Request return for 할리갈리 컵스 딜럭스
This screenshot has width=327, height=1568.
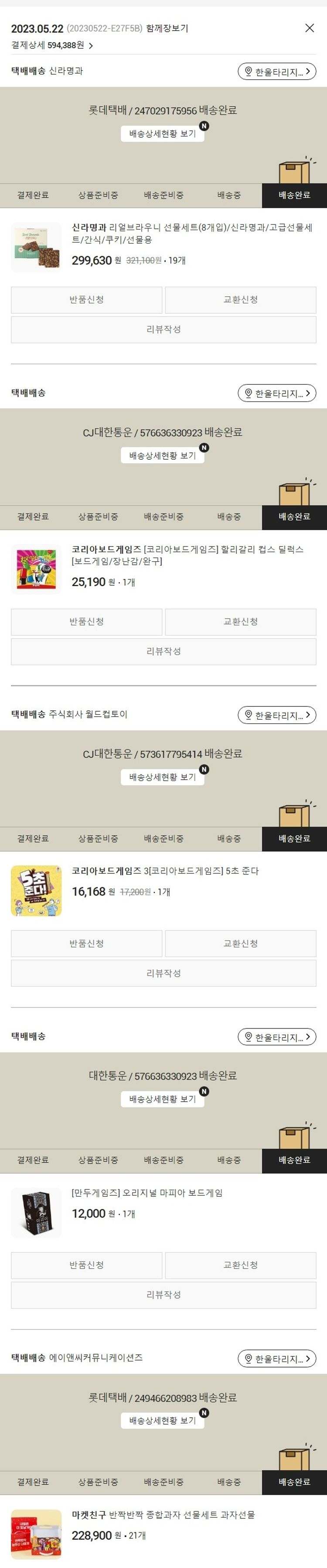pyautogui.click(x=86, y=621)
